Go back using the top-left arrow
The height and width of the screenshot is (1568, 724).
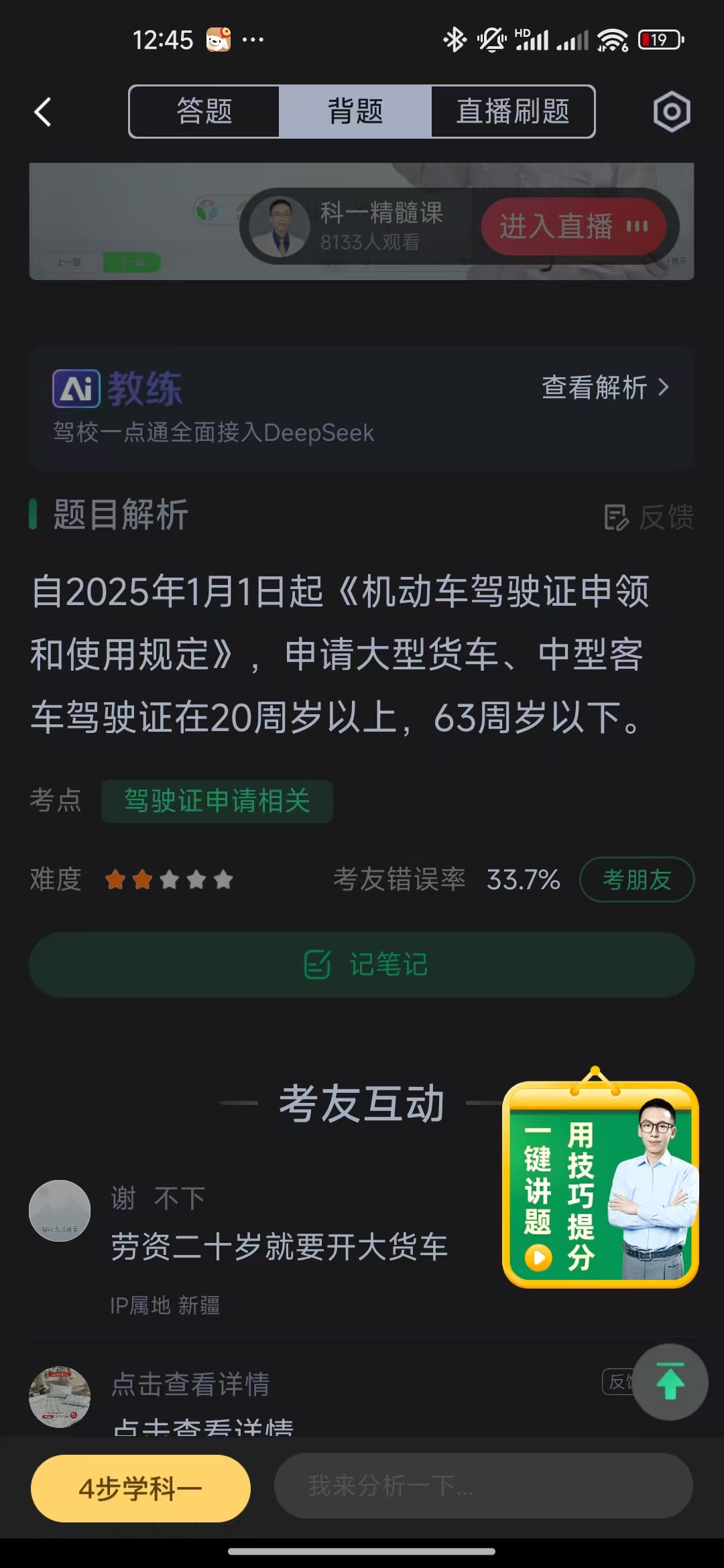(43, 112)
